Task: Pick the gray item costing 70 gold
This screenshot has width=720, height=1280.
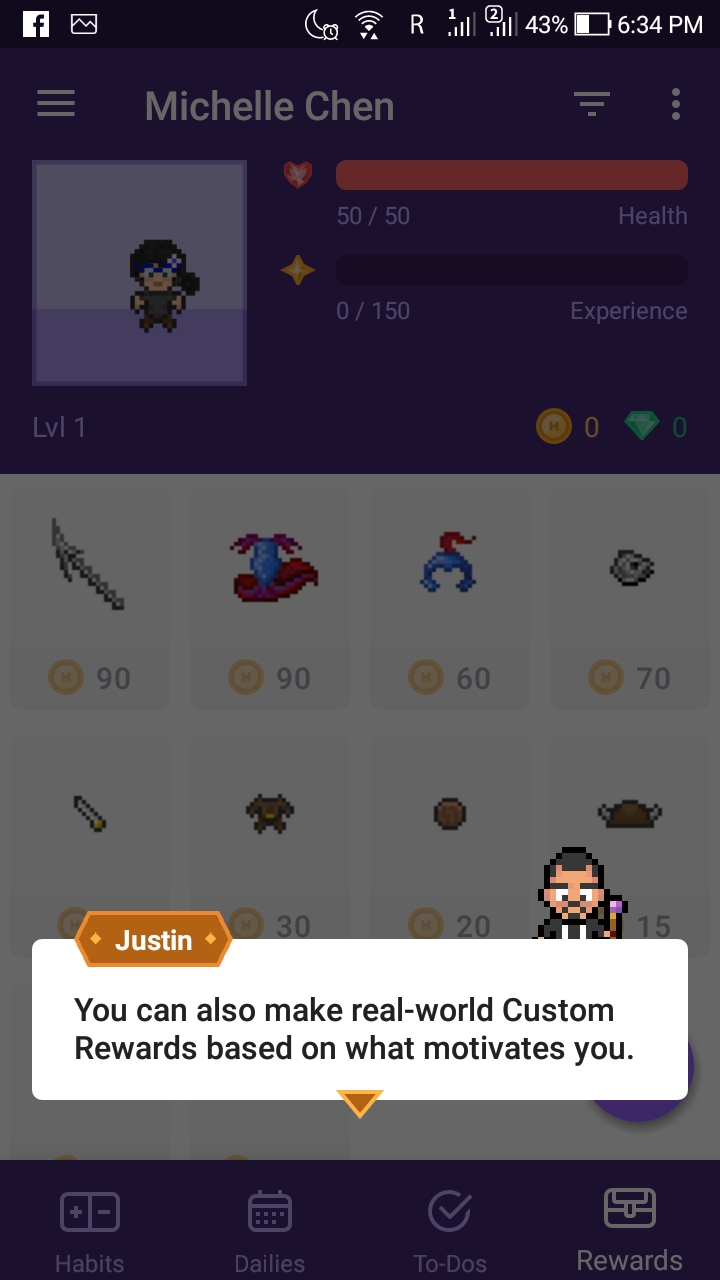Action: 630,597
